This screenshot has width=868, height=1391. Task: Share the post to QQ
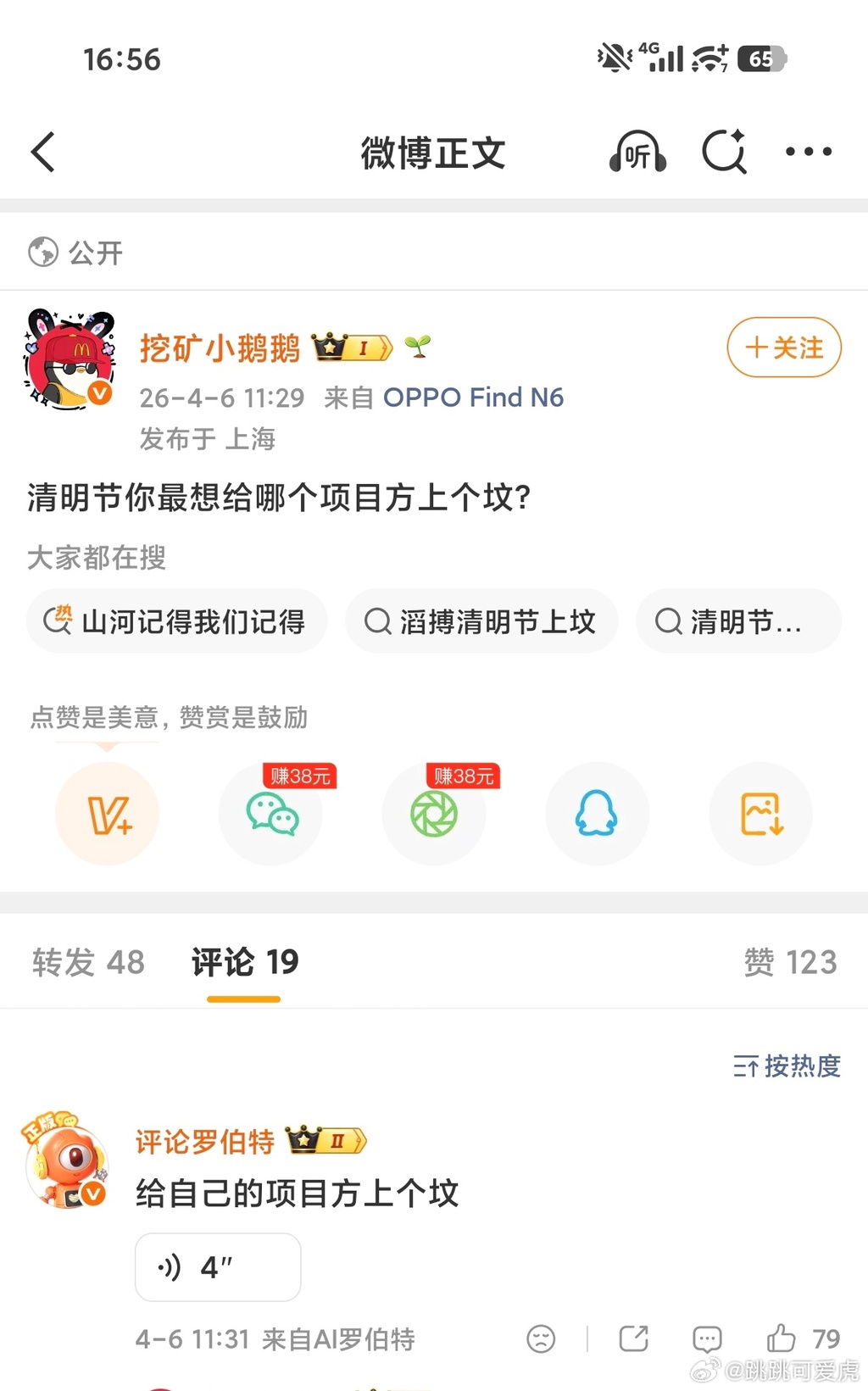[x=597, y=814]
